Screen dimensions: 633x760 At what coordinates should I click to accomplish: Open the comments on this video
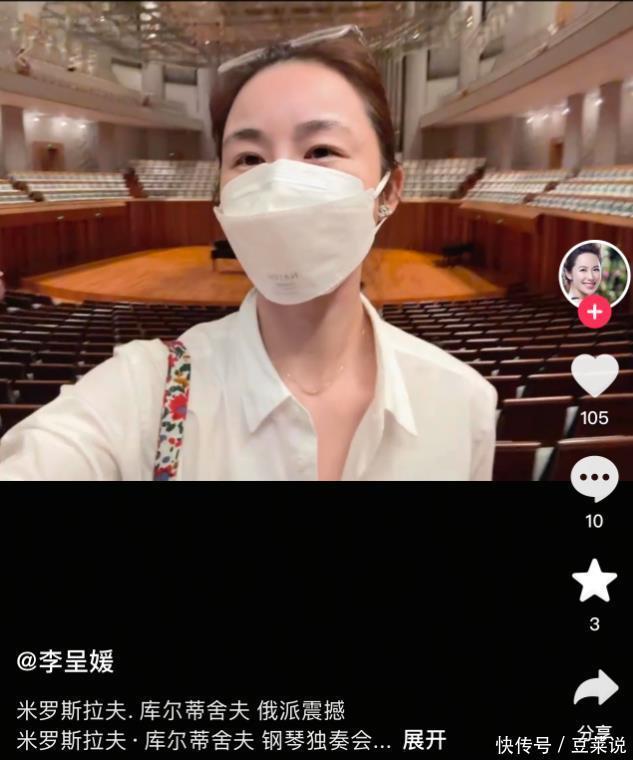click(x=594, y=479)
